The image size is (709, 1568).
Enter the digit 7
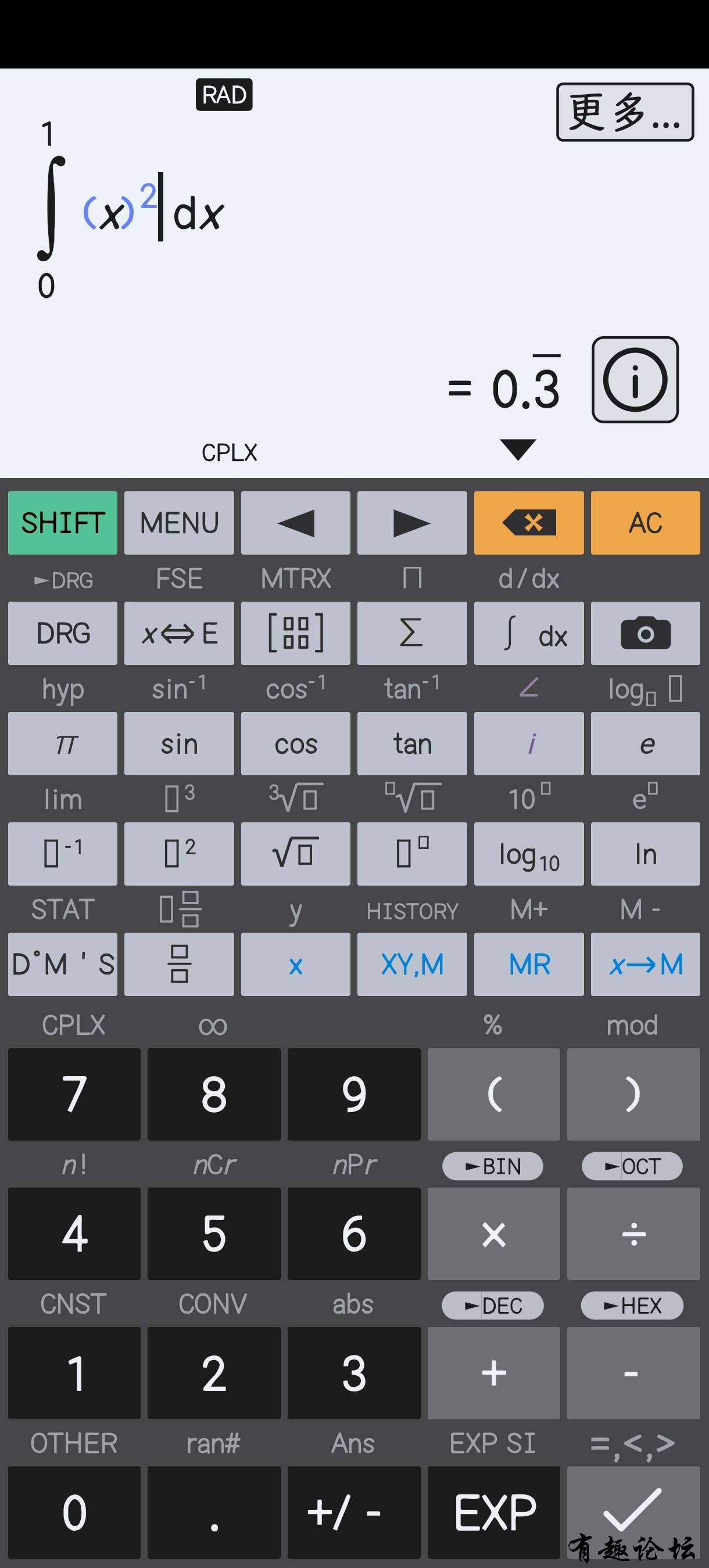tap(74, 1094)
